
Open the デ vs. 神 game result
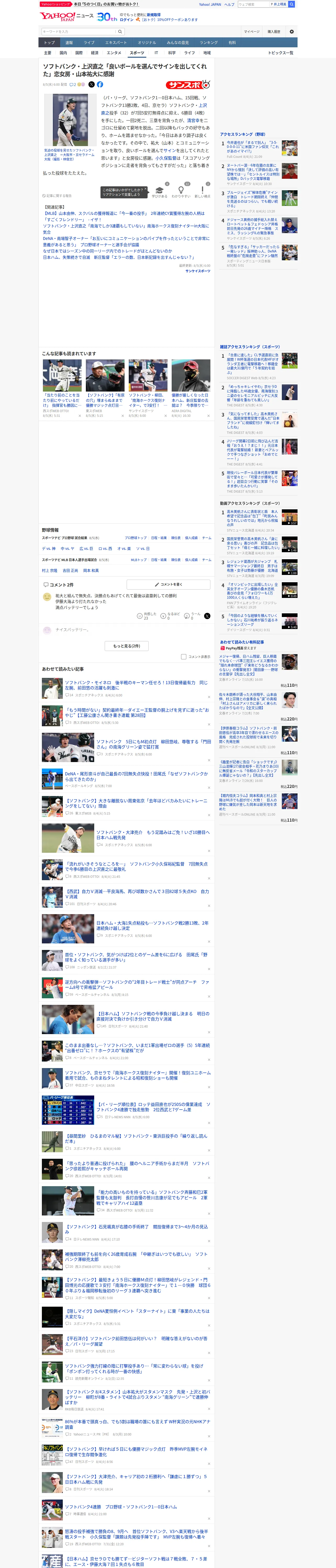tap(49, 549)
